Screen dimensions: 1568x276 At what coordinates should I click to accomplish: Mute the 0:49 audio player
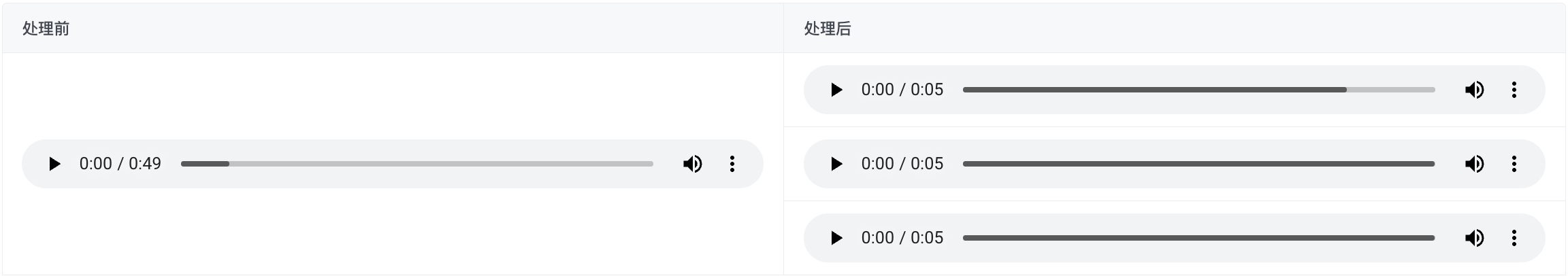point(692,164)
